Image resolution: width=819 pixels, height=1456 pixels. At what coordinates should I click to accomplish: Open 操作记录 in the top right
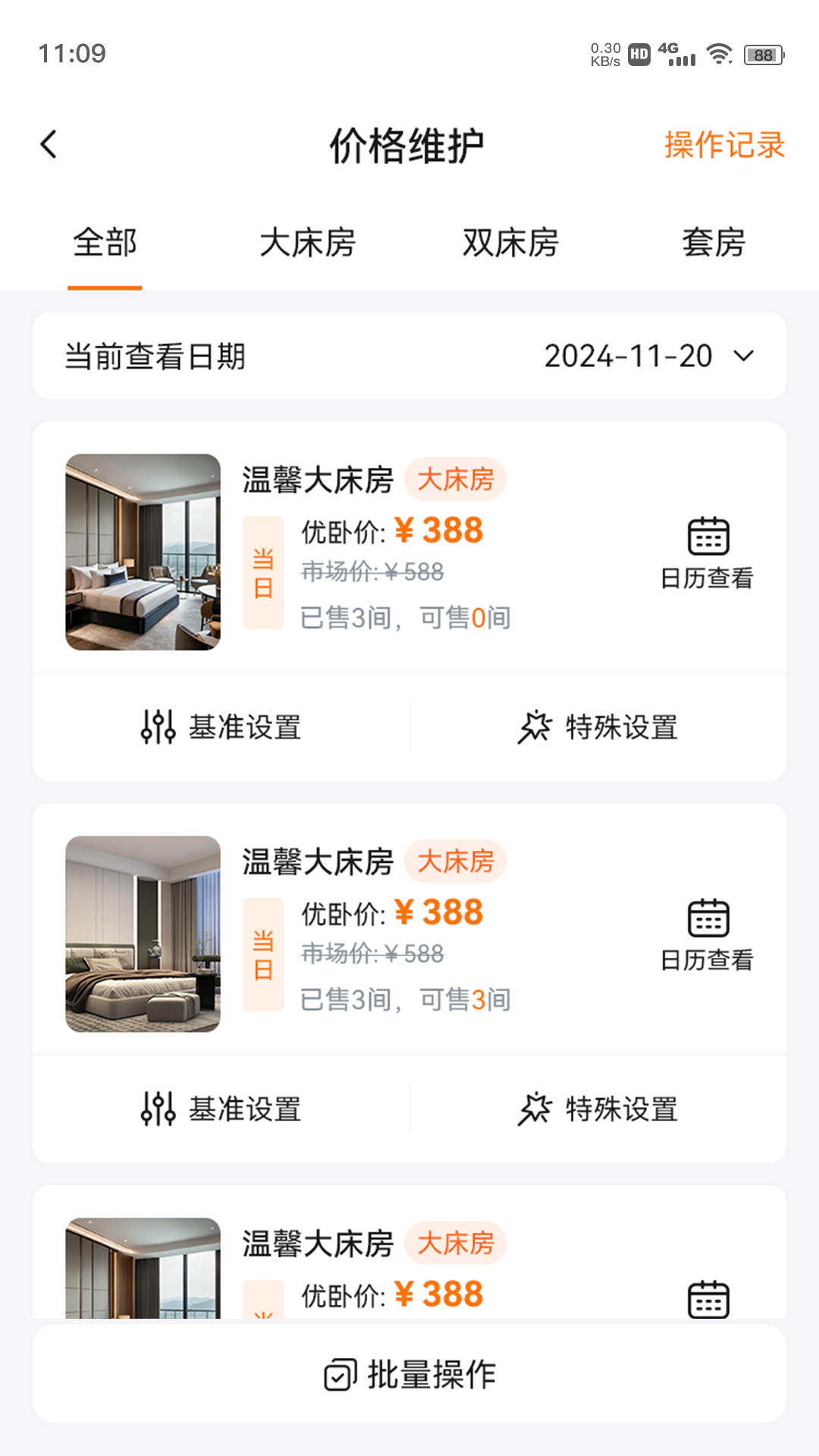tap(723, 146)
